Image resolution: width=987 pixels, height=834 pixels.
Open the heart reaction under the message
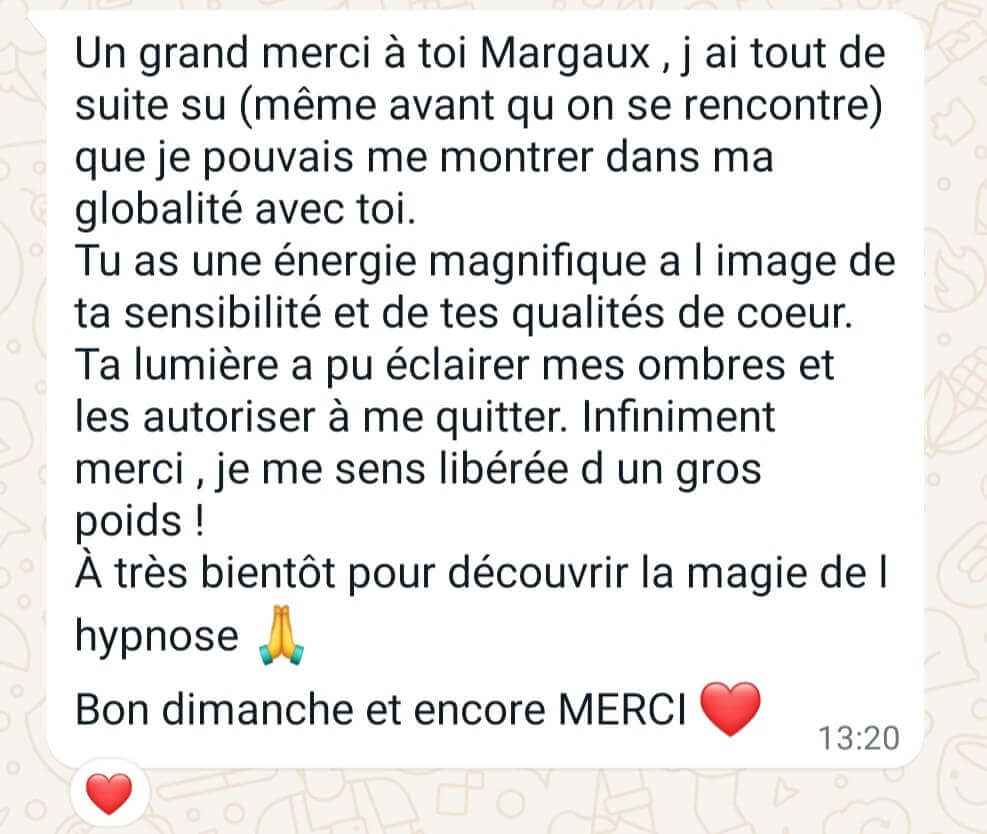coord(109,795)
